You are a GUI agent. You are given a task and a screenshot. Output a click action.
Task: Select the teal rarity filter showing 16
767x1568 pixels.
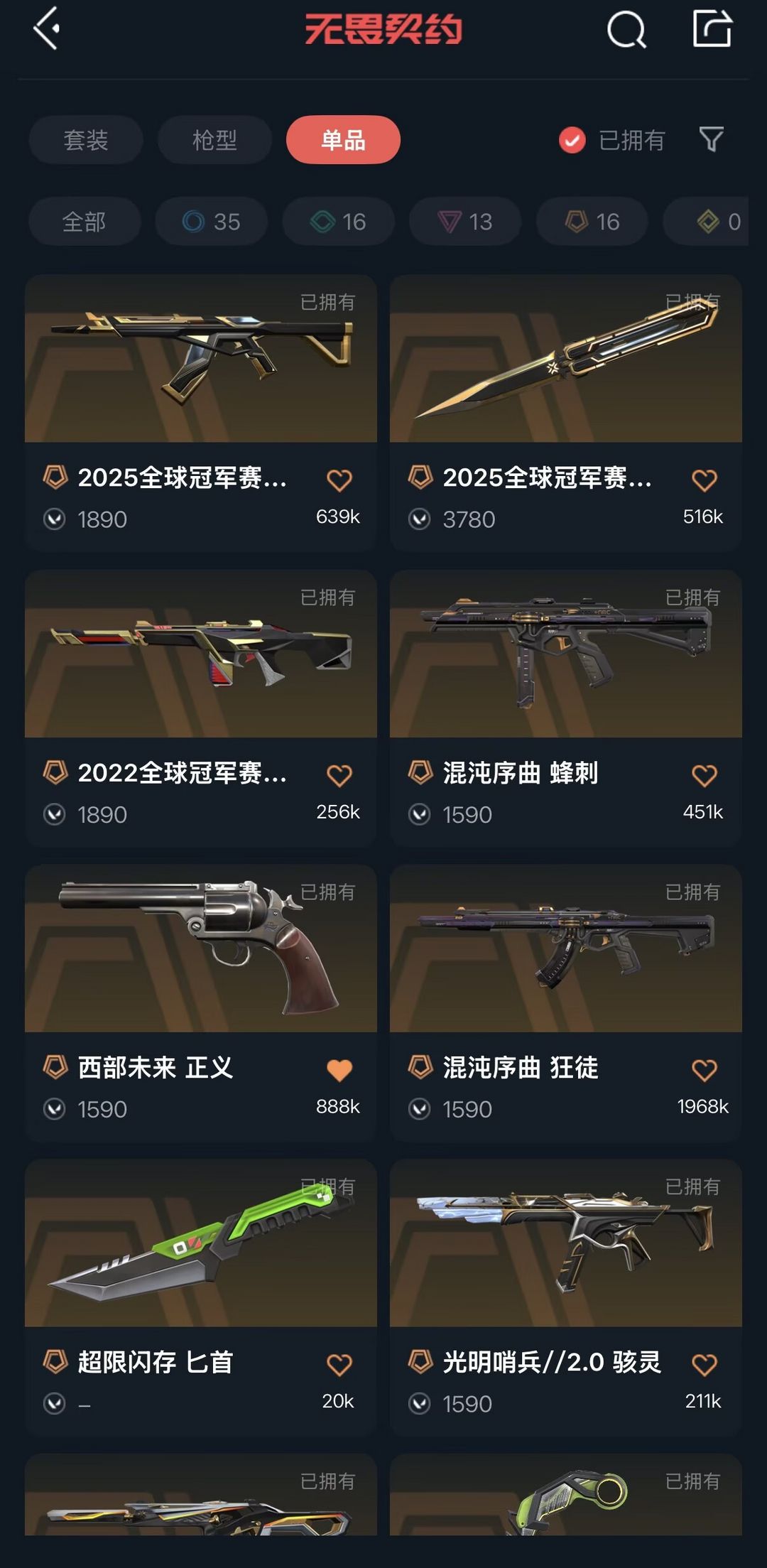pyautogui.click(x=337, y=221)
